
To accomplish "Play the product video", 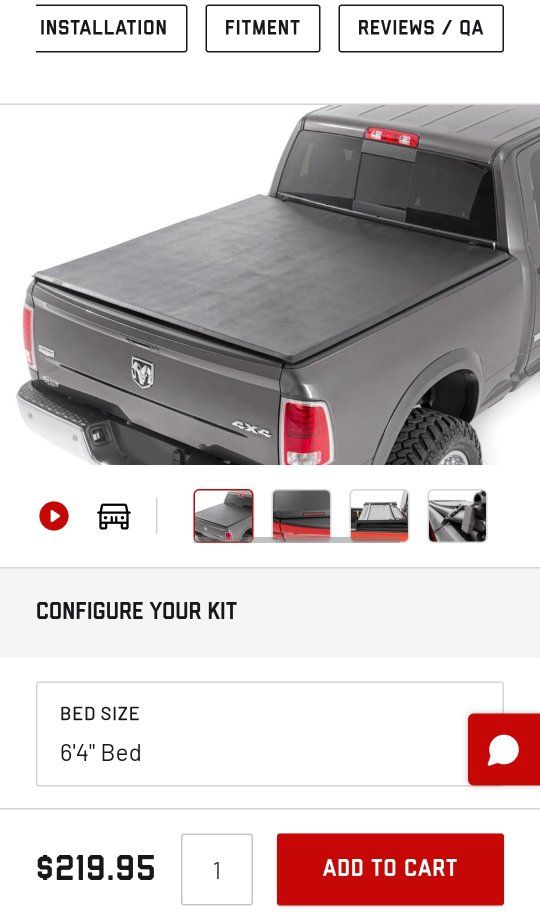I will (54, 516).
